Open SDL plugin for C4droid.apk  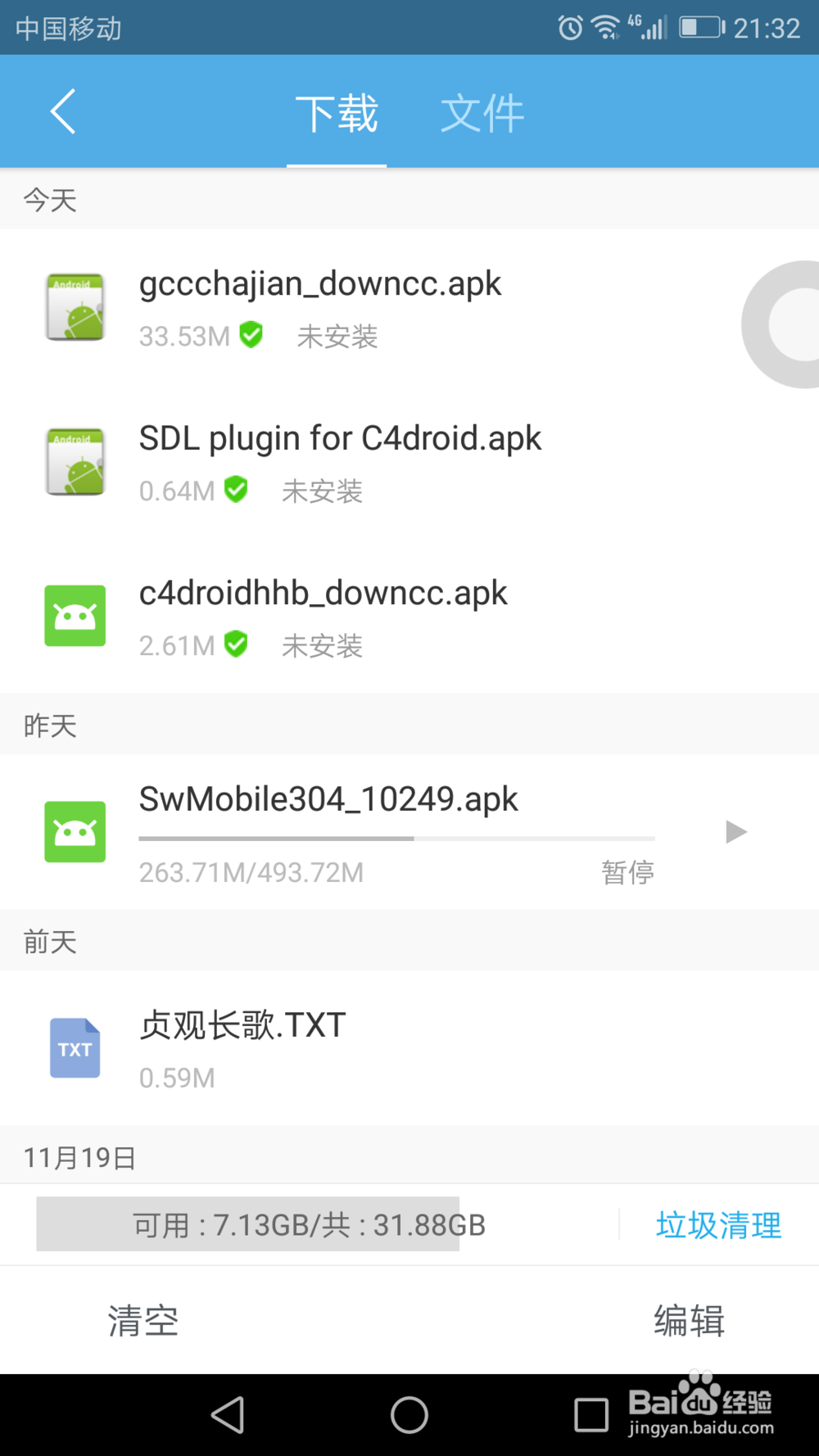340,462
